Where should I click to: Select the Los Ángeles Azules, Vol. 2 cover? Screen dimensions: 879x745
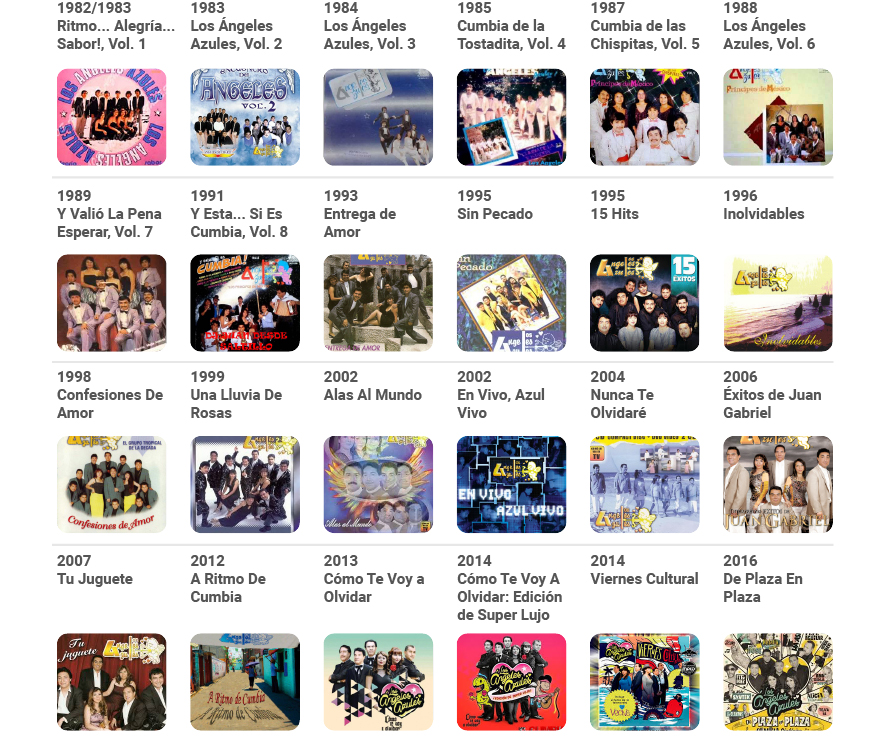[x=245, y=117]
